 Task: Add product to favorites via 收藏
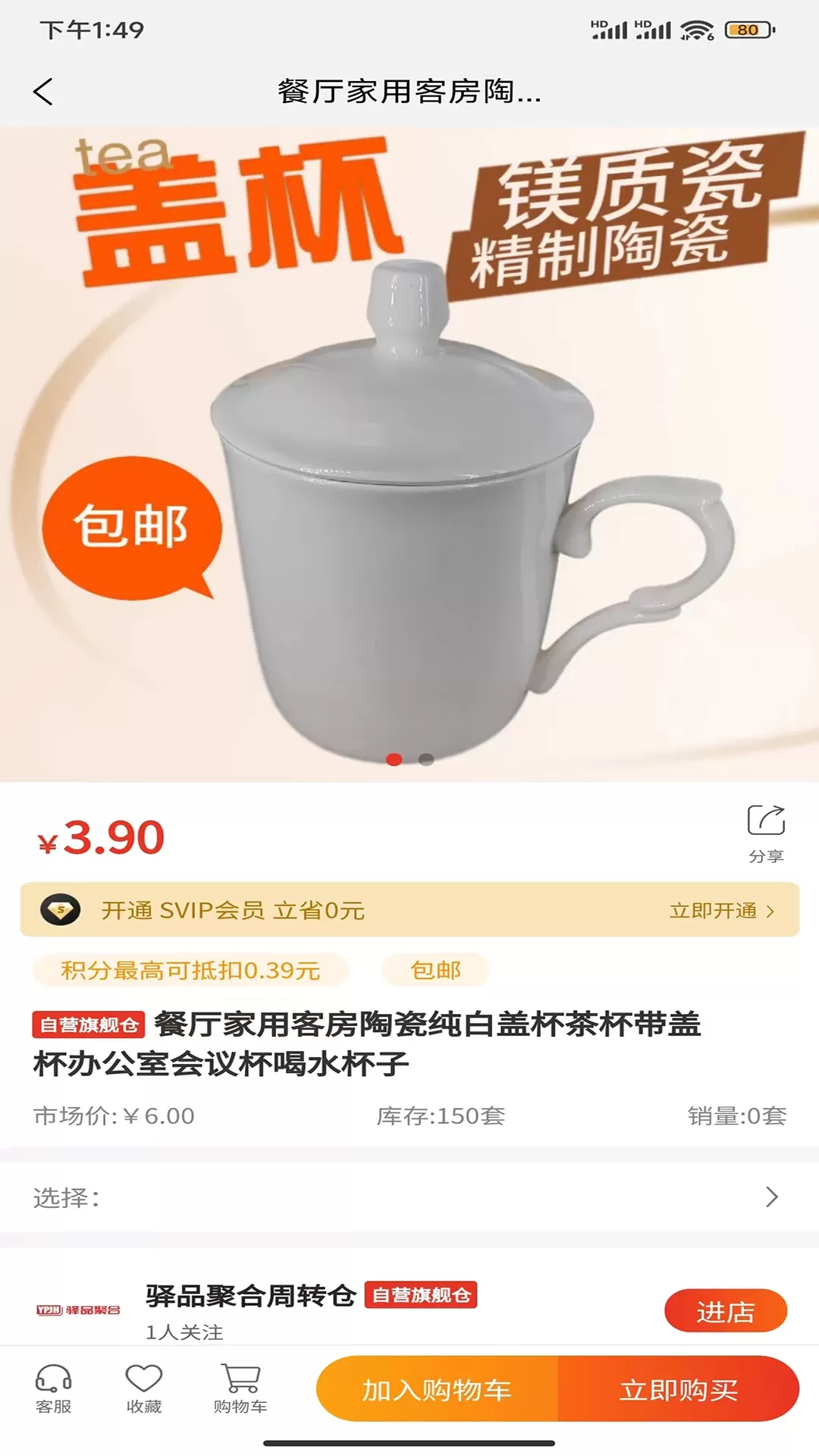(x=144, y=1389)
